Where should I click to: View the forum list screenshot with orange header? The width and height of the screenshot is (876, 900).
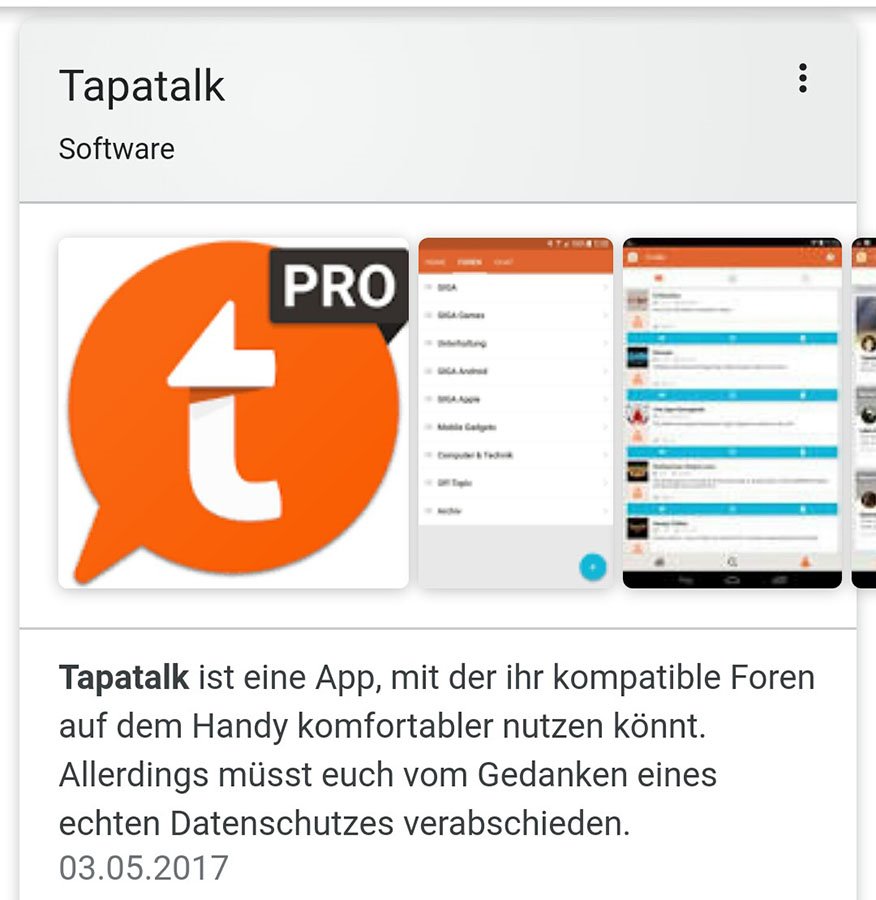coord(515,412)
